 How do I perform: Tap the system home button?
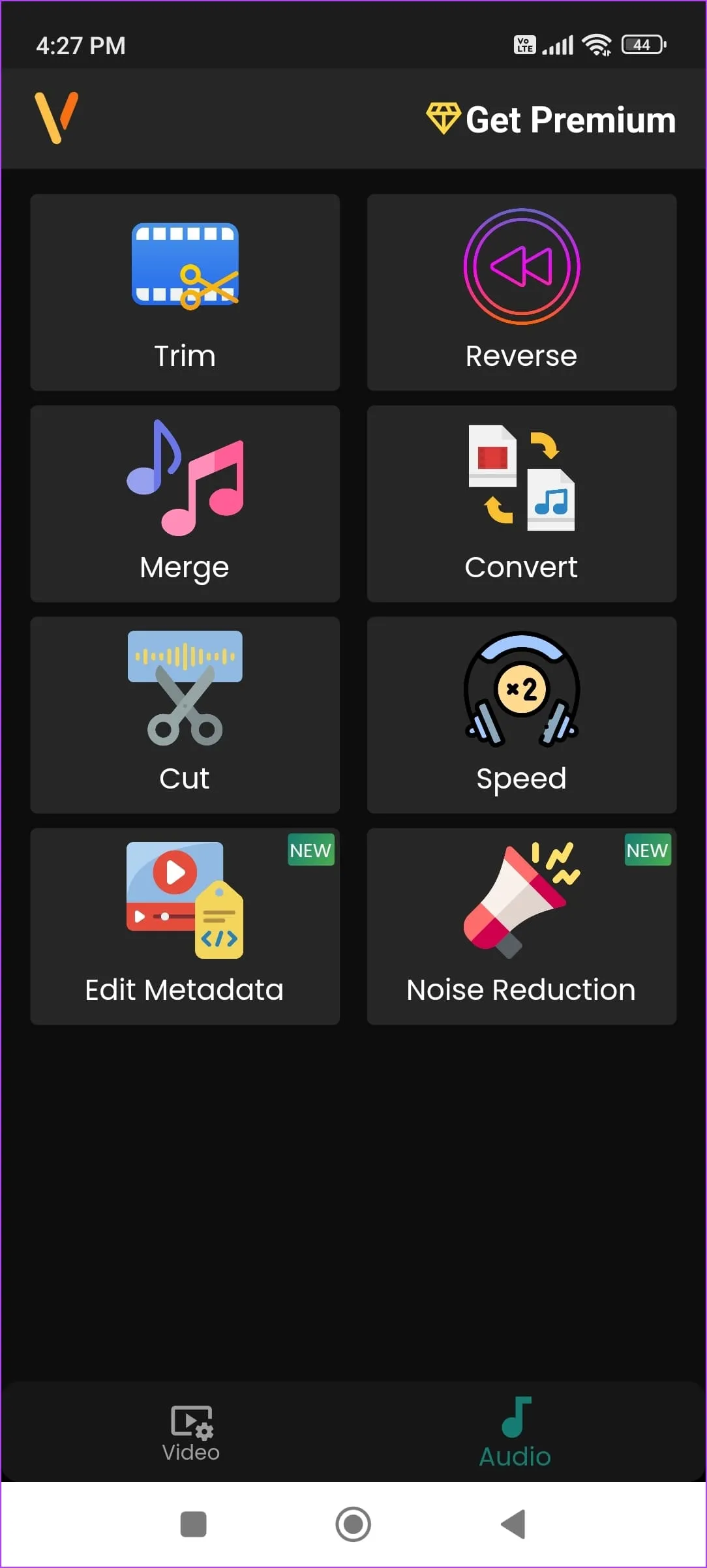pyautogui.click(x=353, y=1524)
